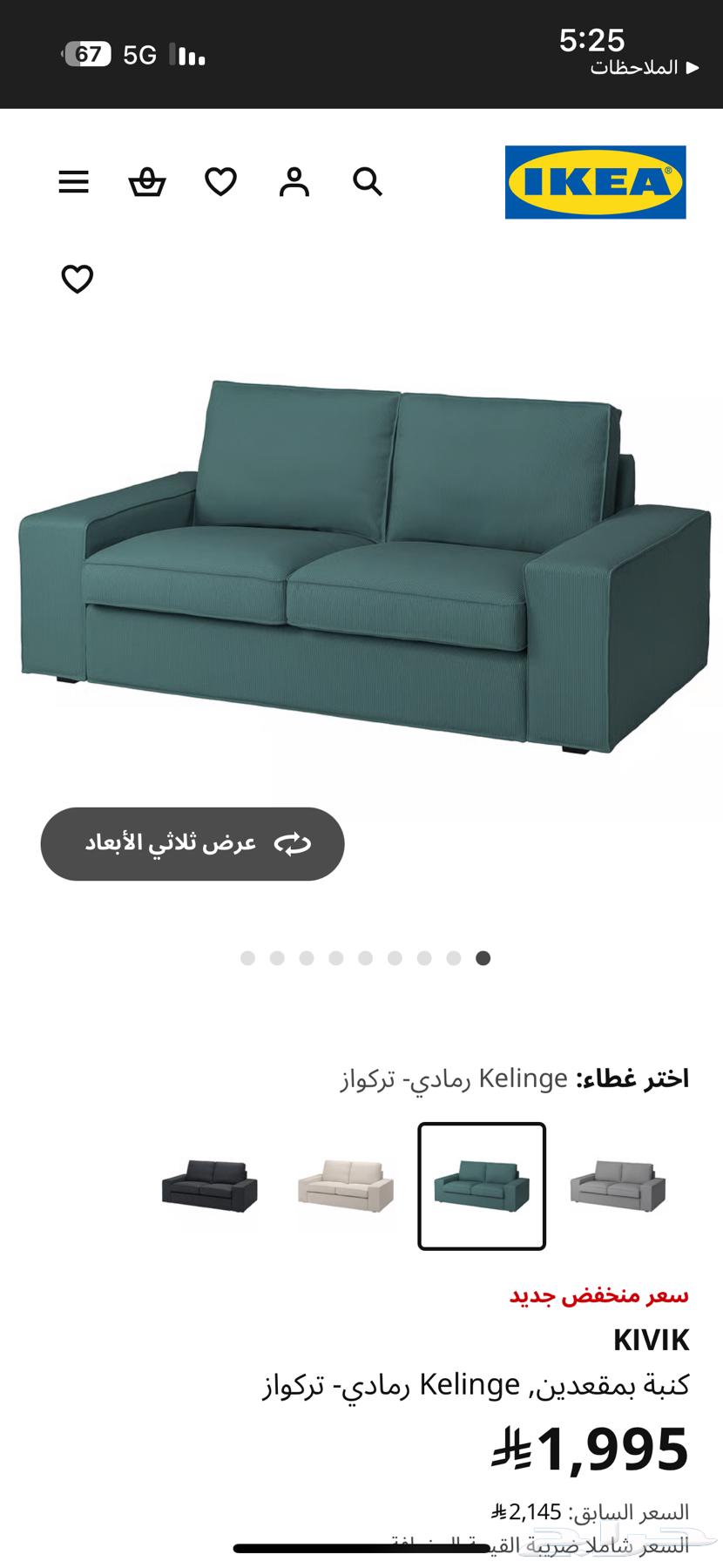Select the first carousel dot
This screenshot has width=723, height=1568.
(x=246, y=957)
